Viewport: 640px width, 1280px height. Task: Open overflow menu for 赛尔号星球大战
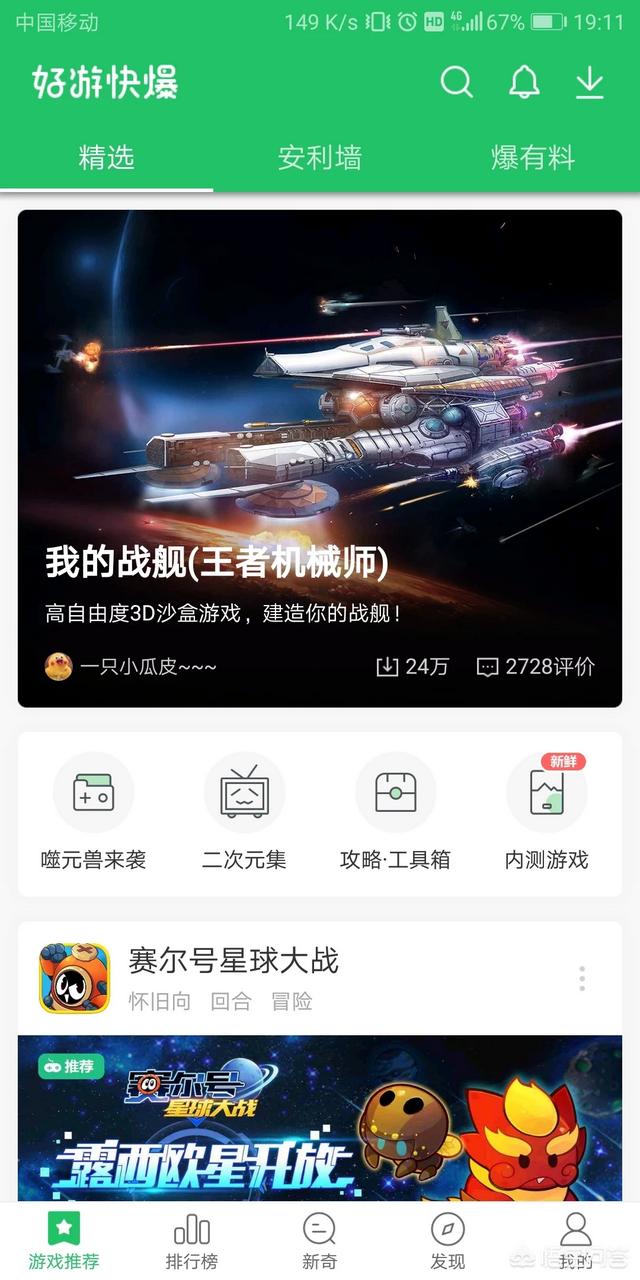click(582, 978)
